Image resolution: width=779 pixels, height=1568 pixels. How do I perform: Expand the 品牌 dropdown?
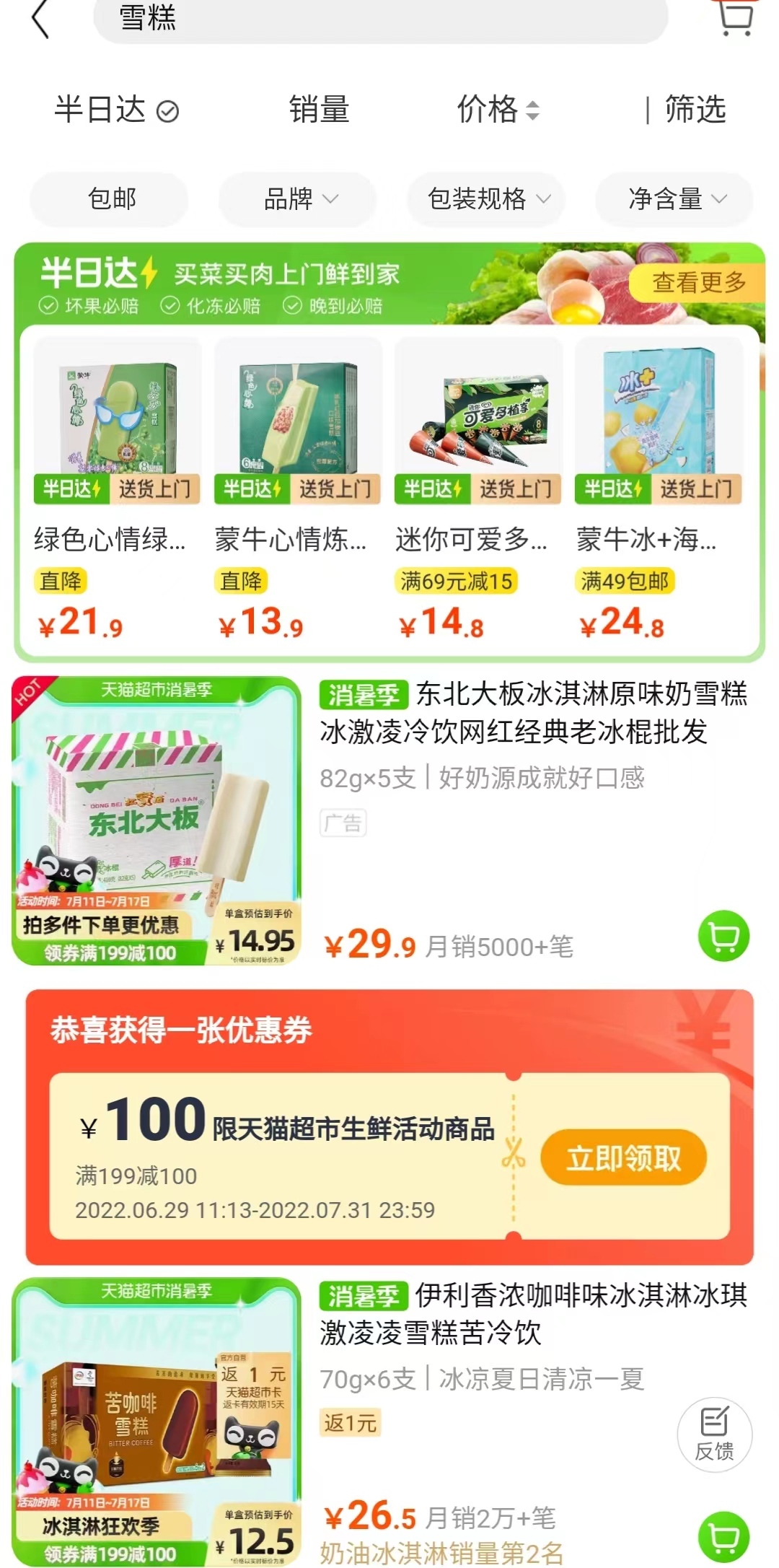click(299, 199)
